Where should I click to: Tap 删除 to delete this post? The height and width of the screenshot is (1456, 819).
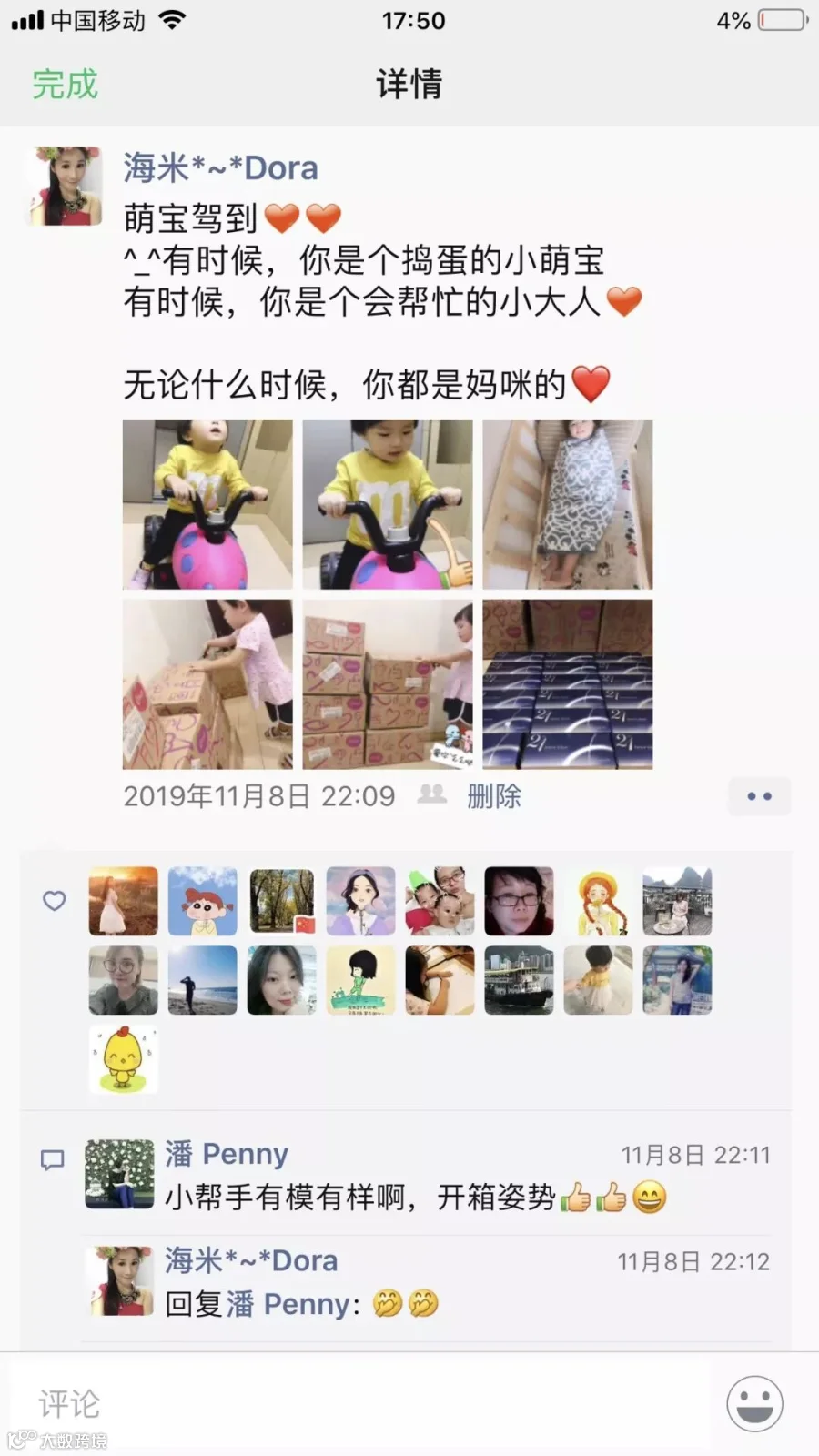click(494, 796)
